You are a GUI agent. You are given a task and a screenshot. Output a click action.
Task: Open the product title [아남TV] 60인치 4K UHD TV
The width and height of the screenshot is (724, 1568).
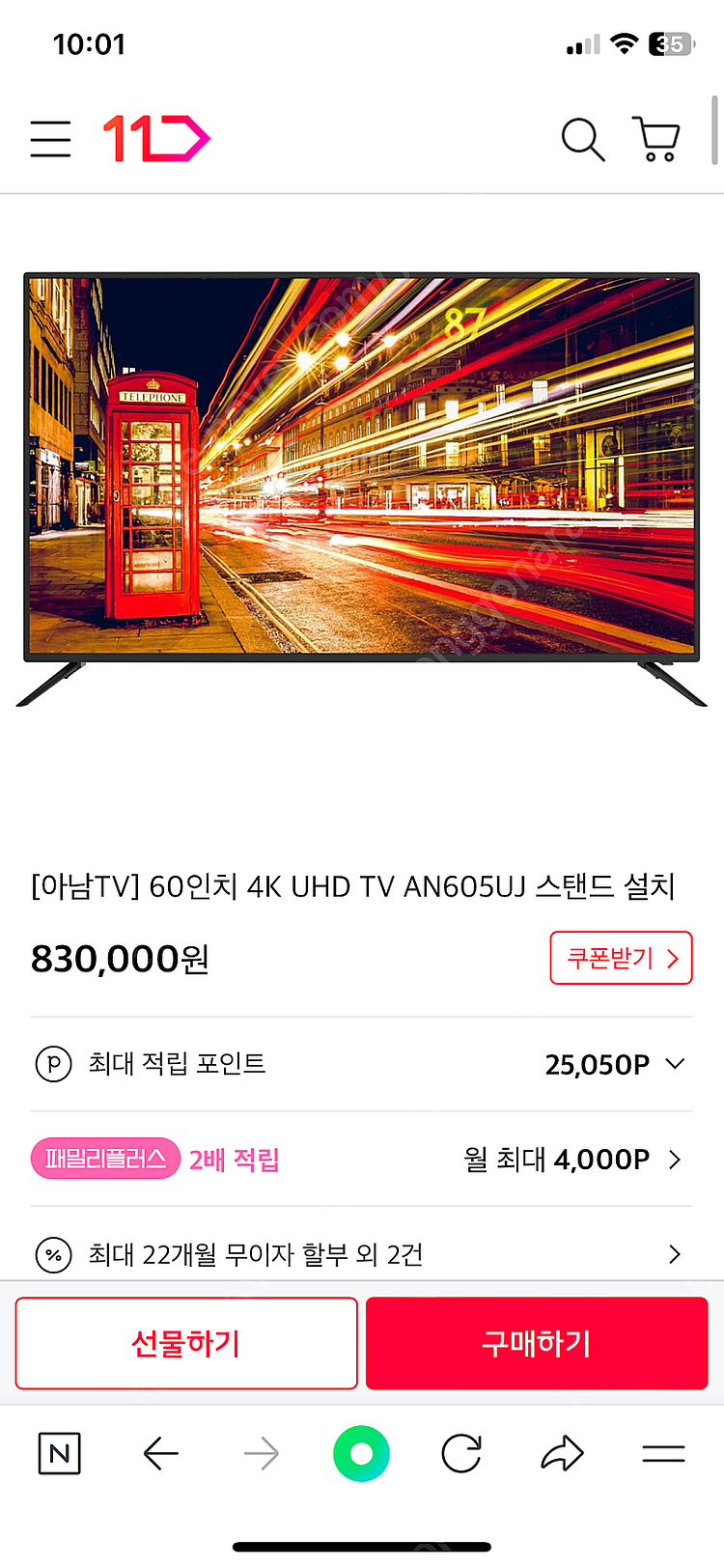[361, 886]
